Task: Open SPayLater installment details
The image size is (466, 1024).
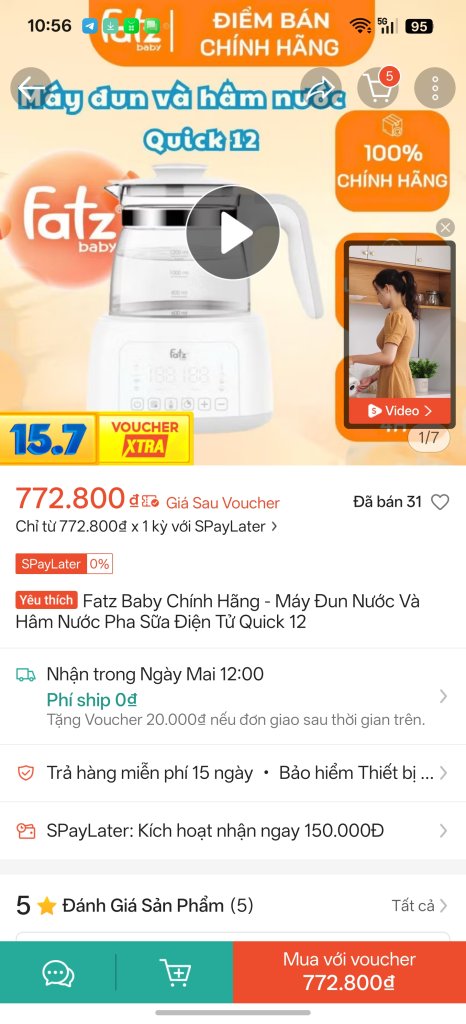Action: tap(147, 526)
